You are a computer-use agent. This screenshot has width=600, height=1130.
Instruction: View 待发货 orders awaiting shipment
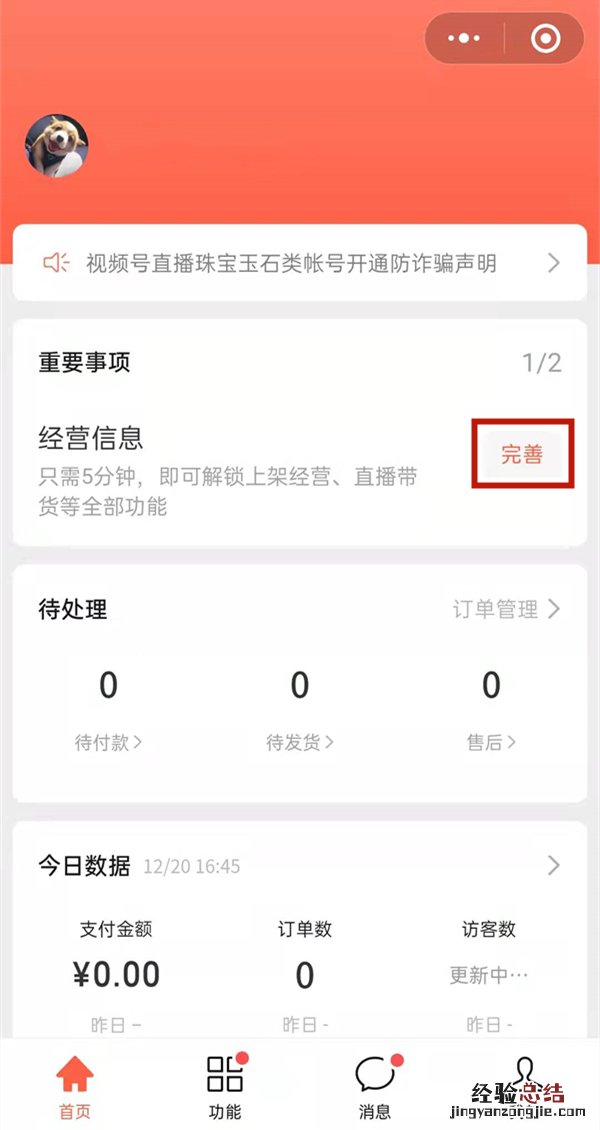click(x=299, y=742)
